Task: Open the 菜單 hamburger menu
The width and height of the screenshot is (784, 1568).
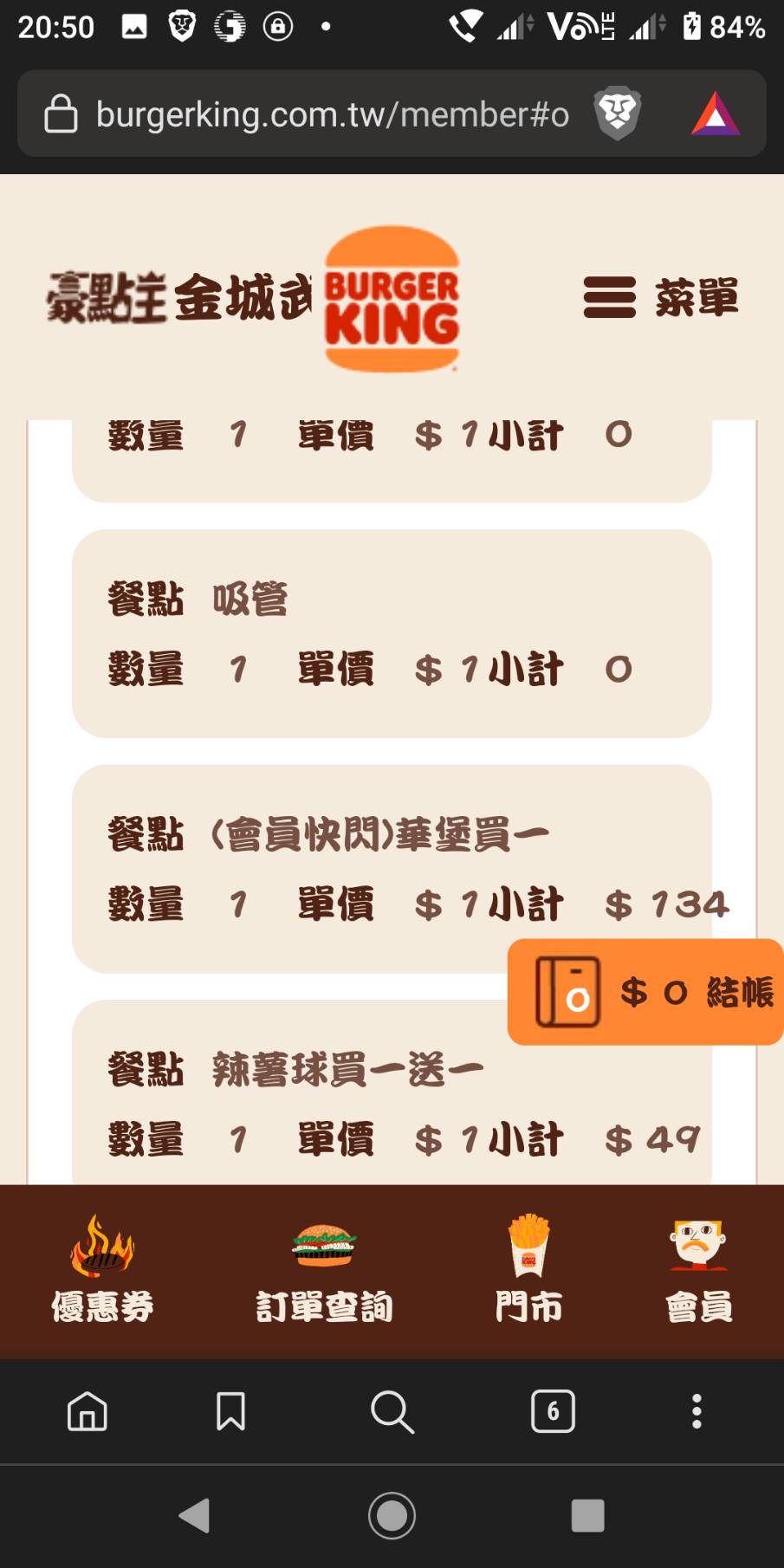Action: point(660,298)
